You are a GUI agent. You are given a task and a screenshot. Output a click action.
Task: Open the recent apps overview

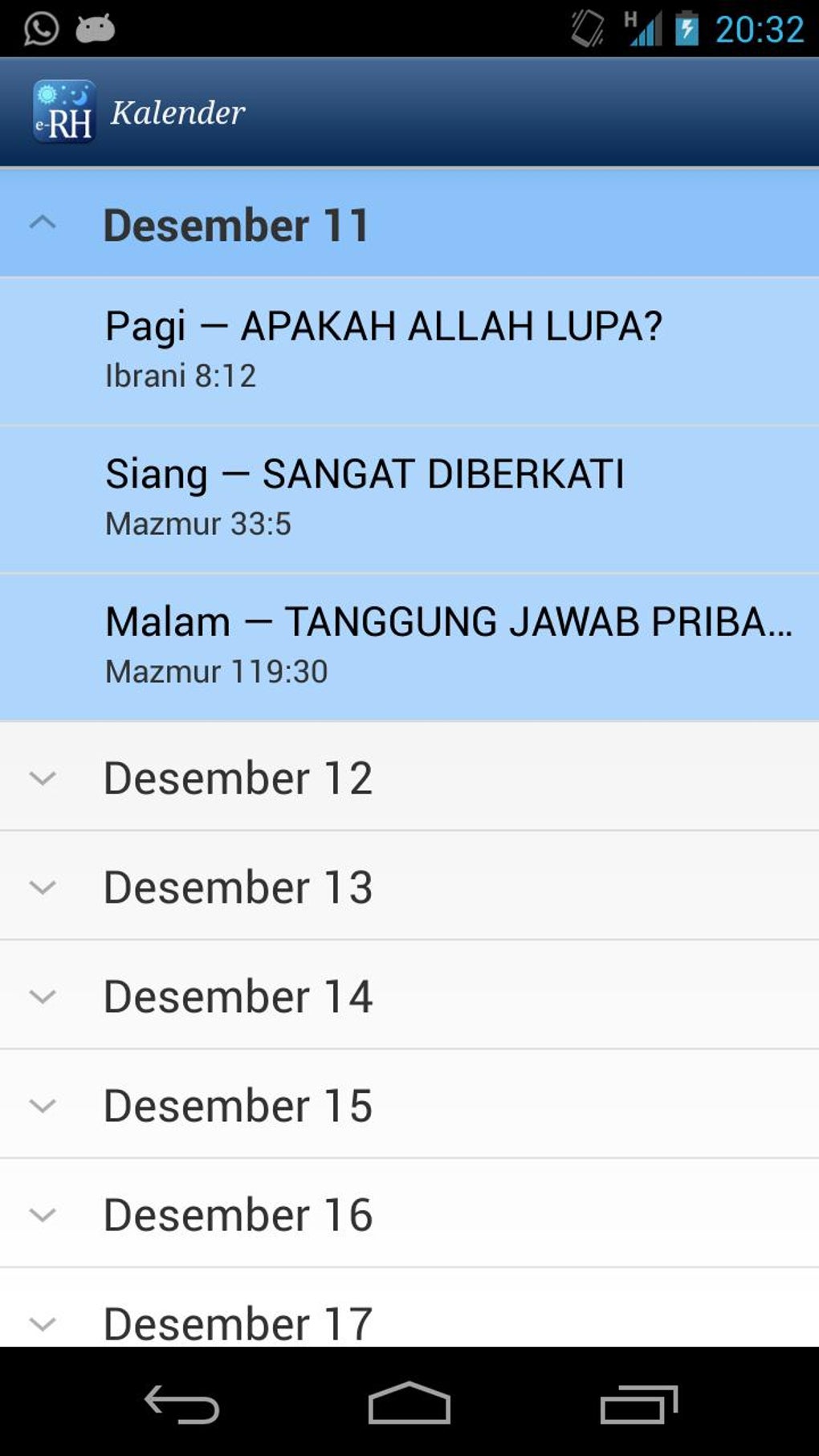pos(639,1404)
